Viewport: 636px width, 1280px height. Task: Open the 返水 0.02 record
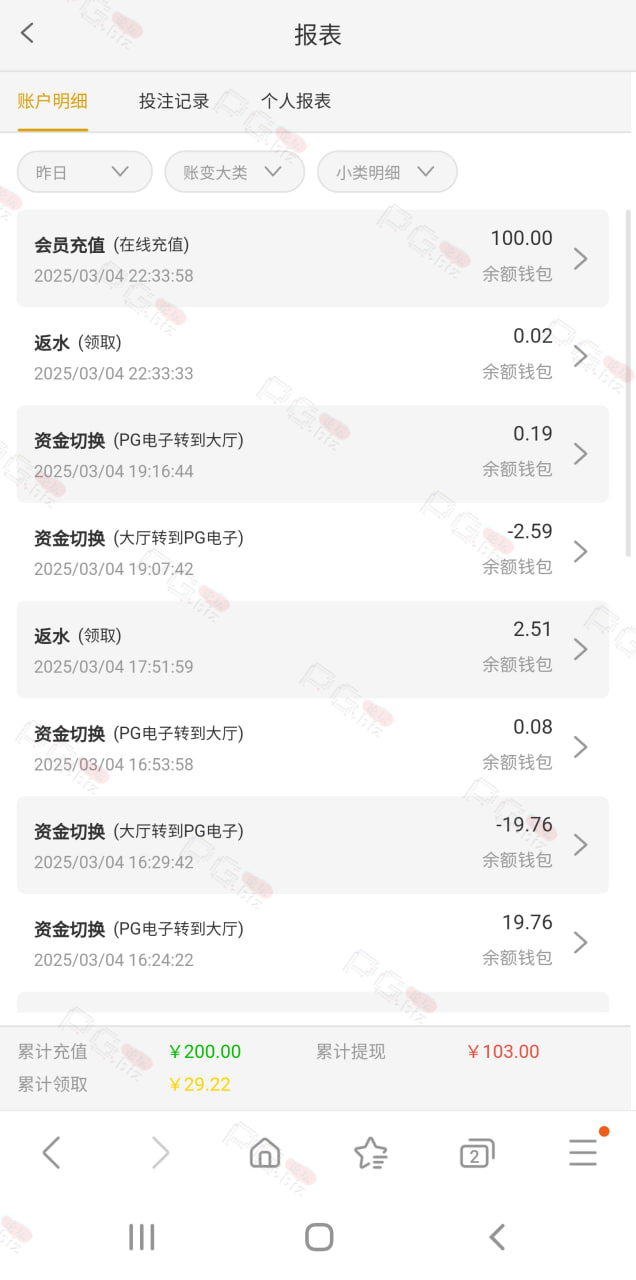(313, 356)
